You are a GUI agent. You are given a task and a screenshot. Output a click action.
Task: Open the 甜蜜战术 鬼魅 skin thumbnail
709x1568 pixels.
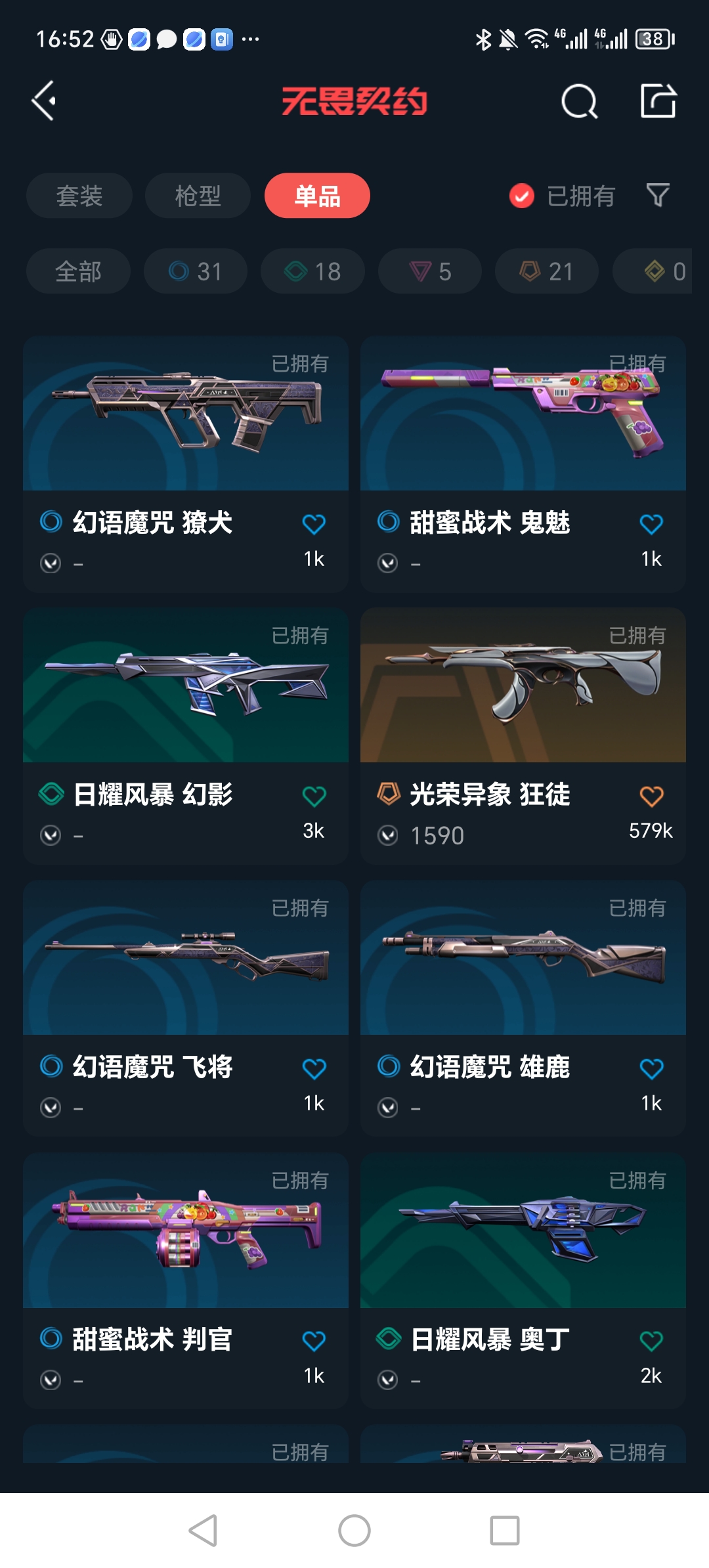(522, 414)
